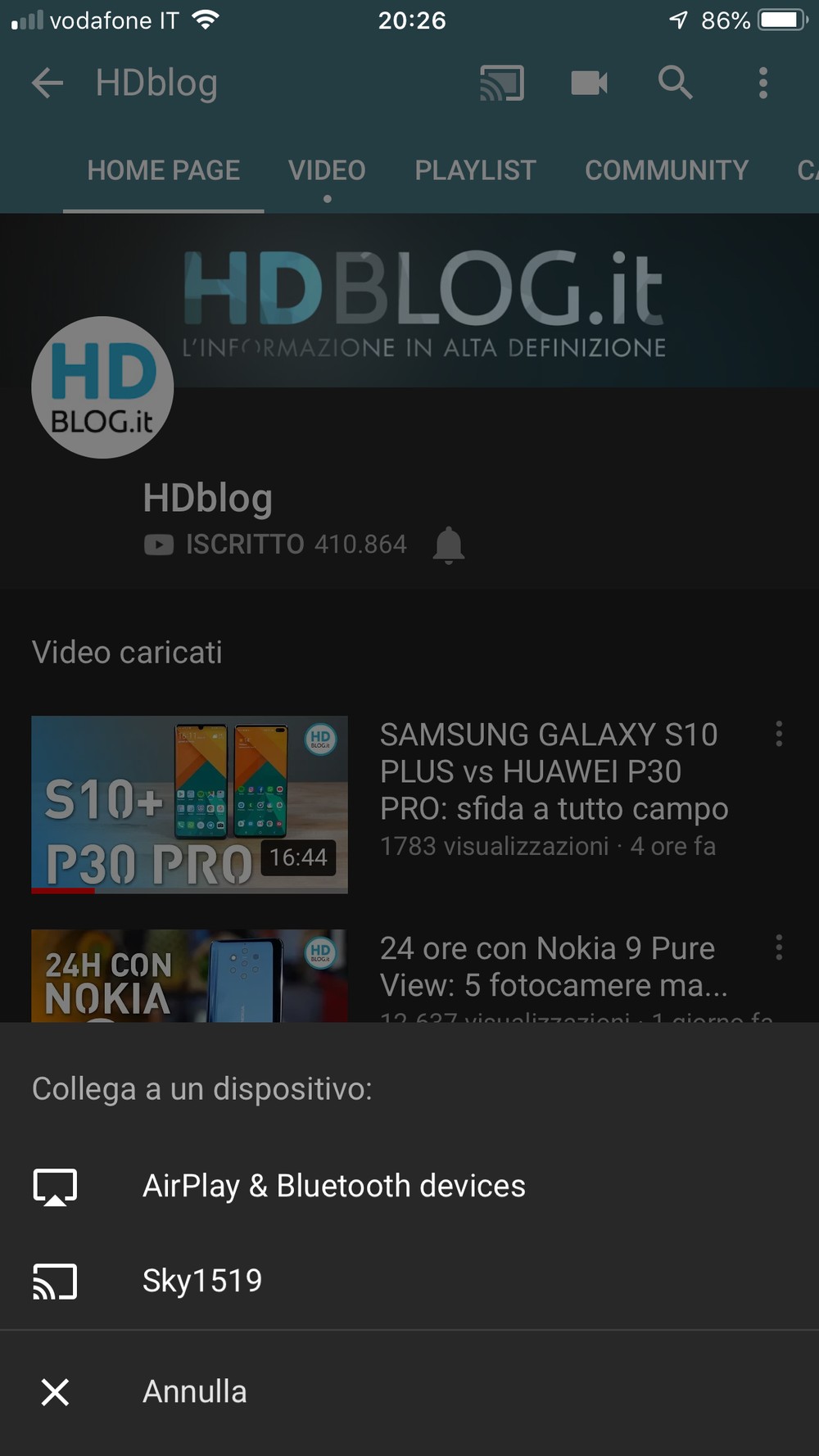Connect to the Sky1519 cast device

pyautogui.click(x=202, y=1281)
